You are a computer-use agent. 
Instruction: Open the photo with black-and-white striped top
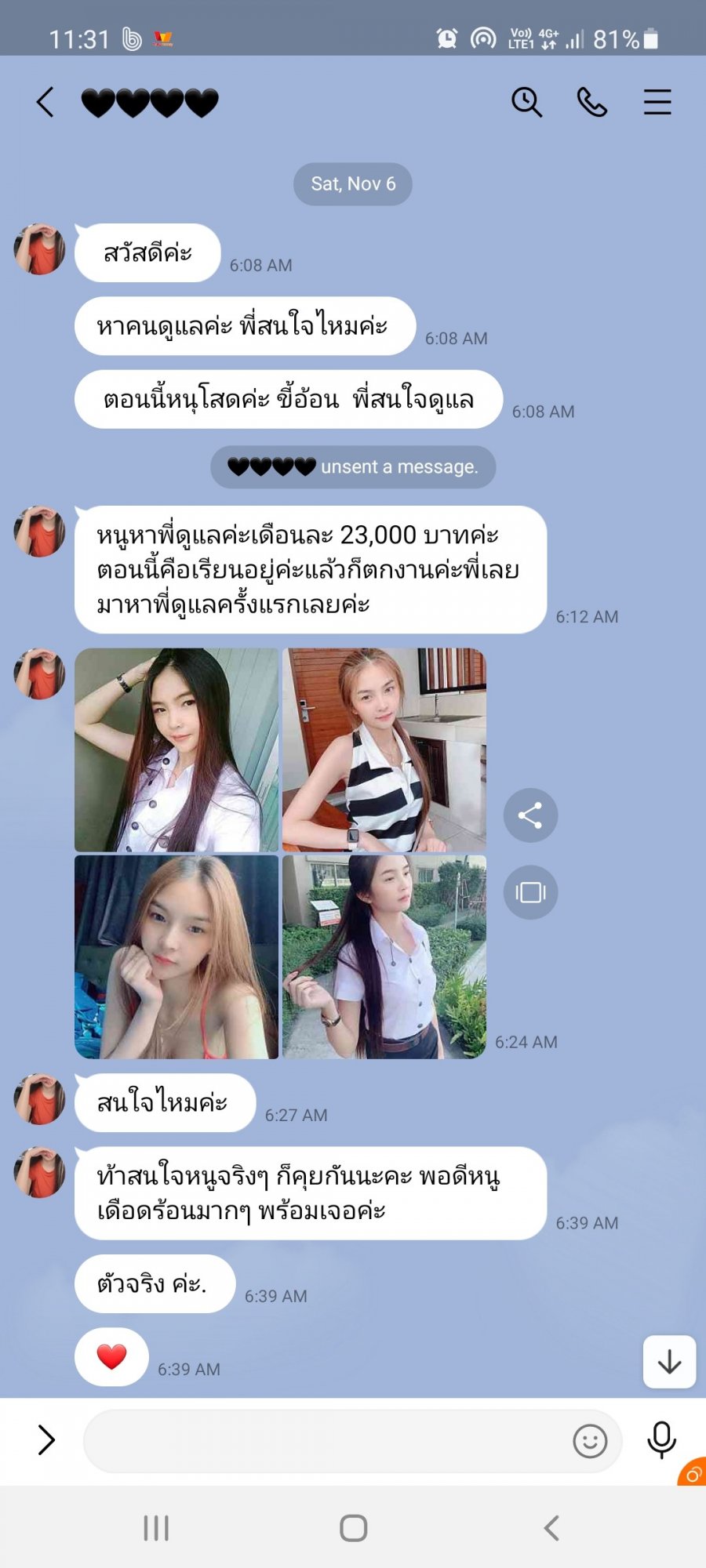coord(384,750)
